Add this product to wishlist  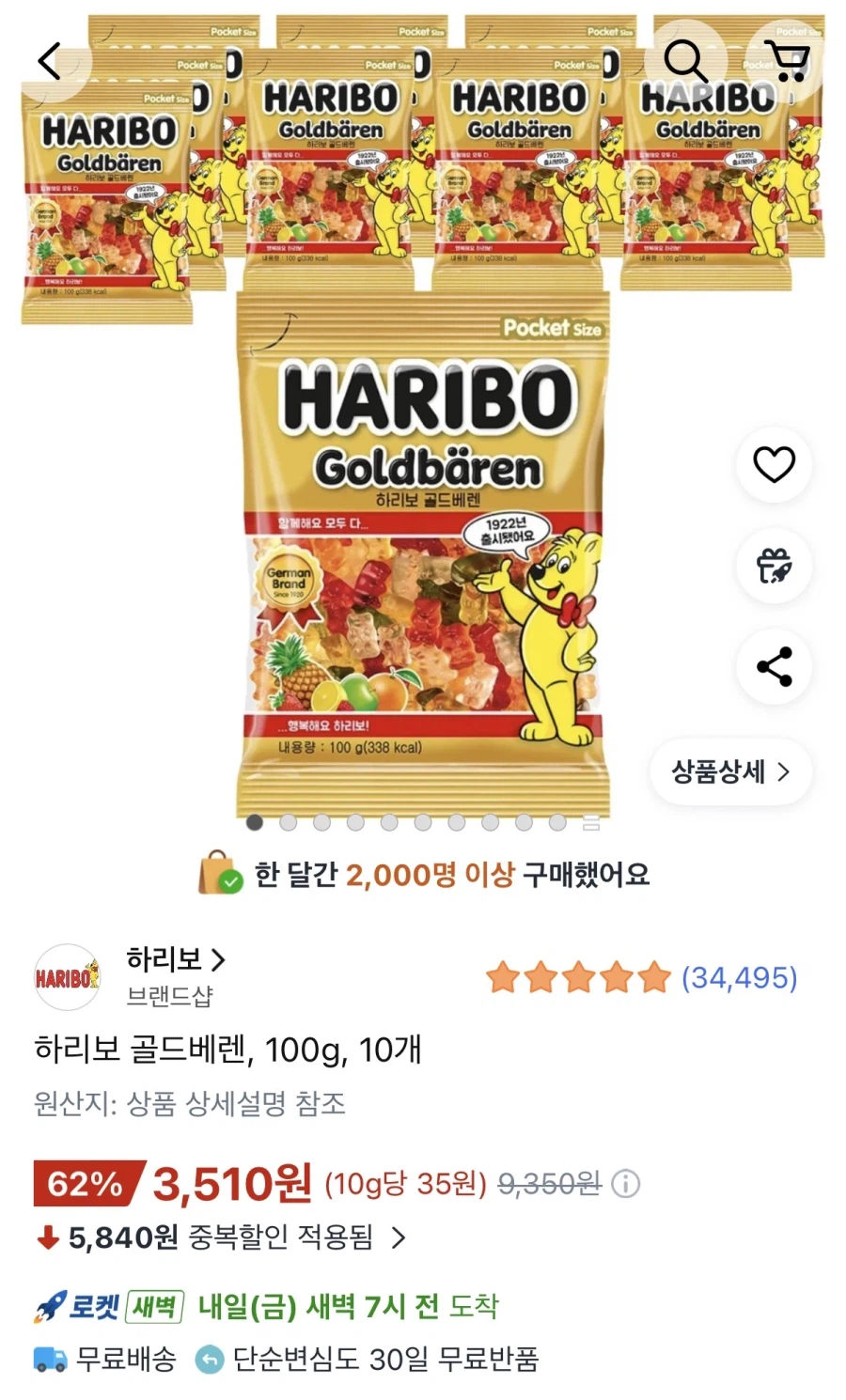coord(774,464)
